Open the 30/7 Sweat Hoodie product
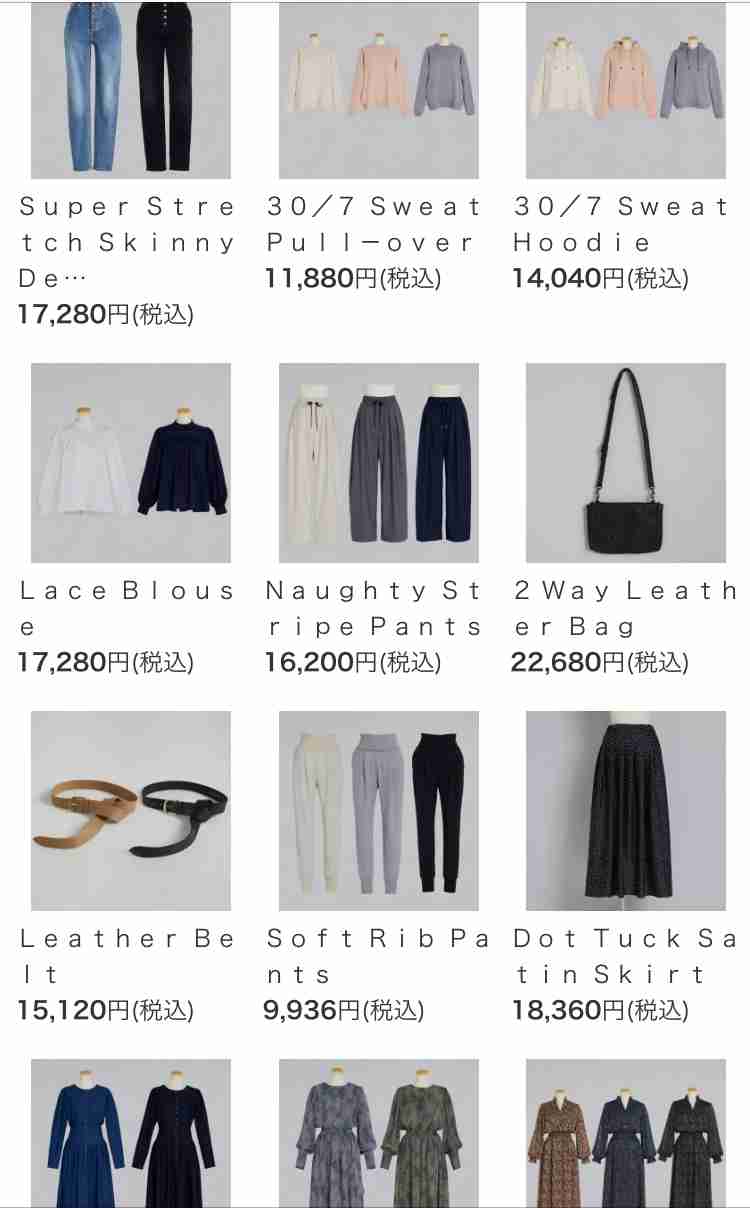Image resolution: width=750 pixels, height=1208 pixels. point(626,90)
